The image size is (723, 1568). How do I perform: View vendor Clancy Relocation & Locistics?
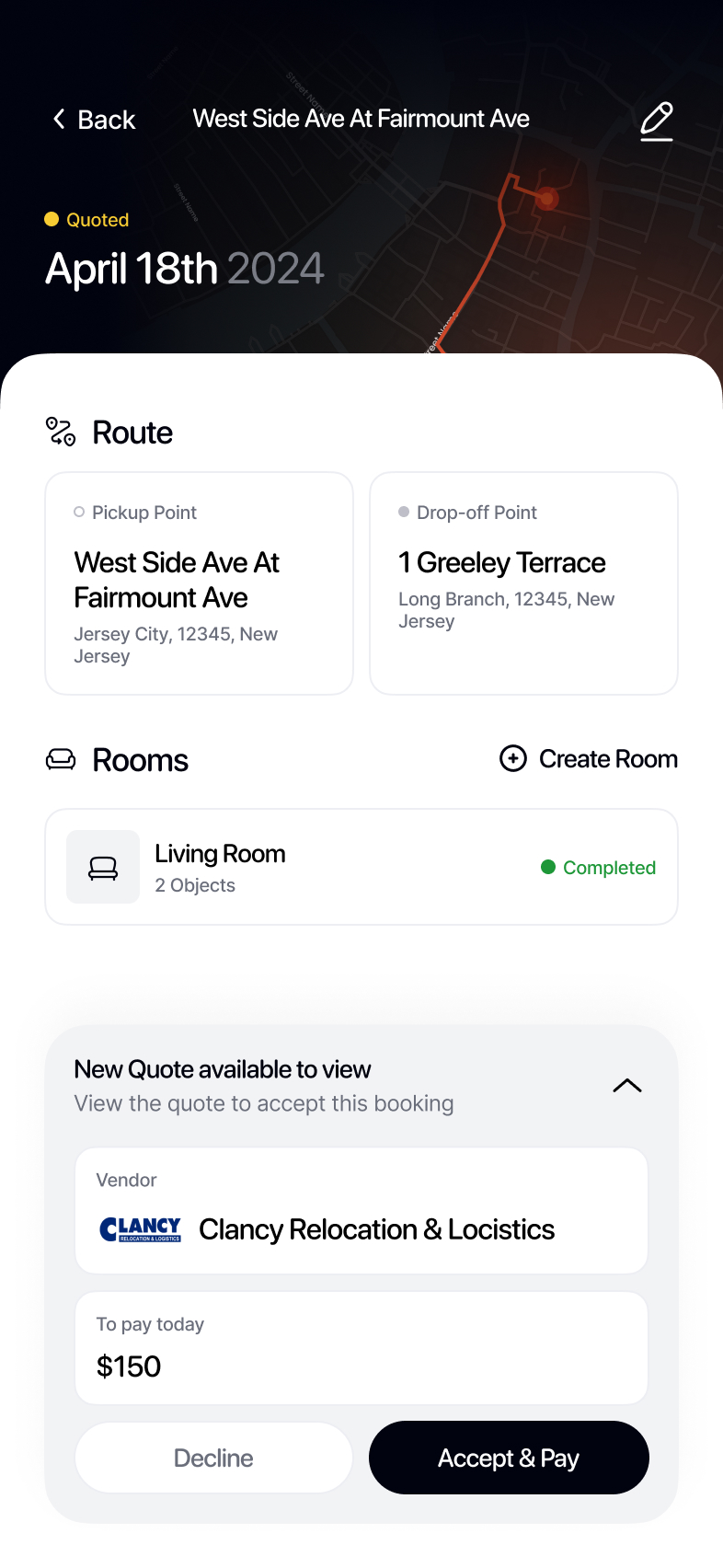361,1210
